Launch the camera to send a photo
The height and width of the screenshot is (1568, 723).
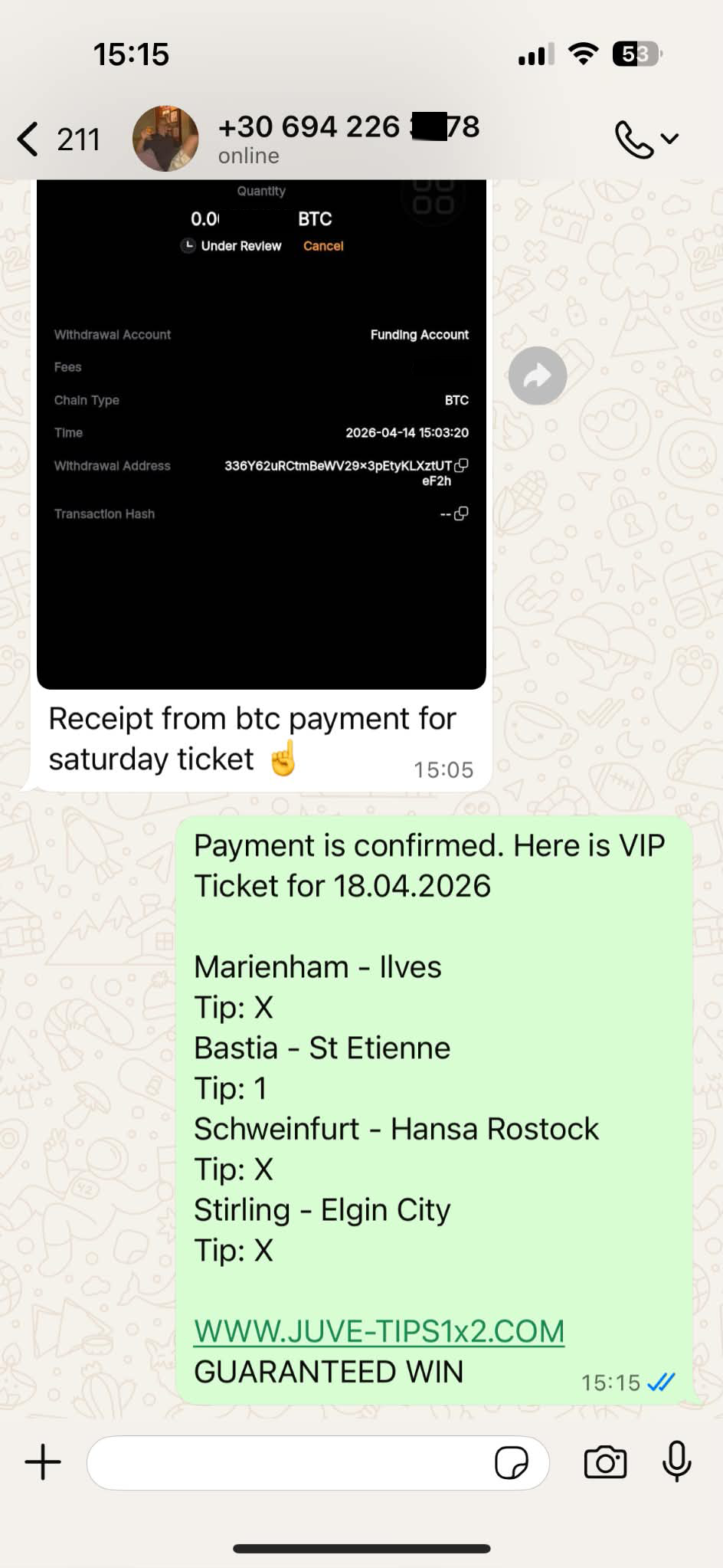pos(605,1462)
